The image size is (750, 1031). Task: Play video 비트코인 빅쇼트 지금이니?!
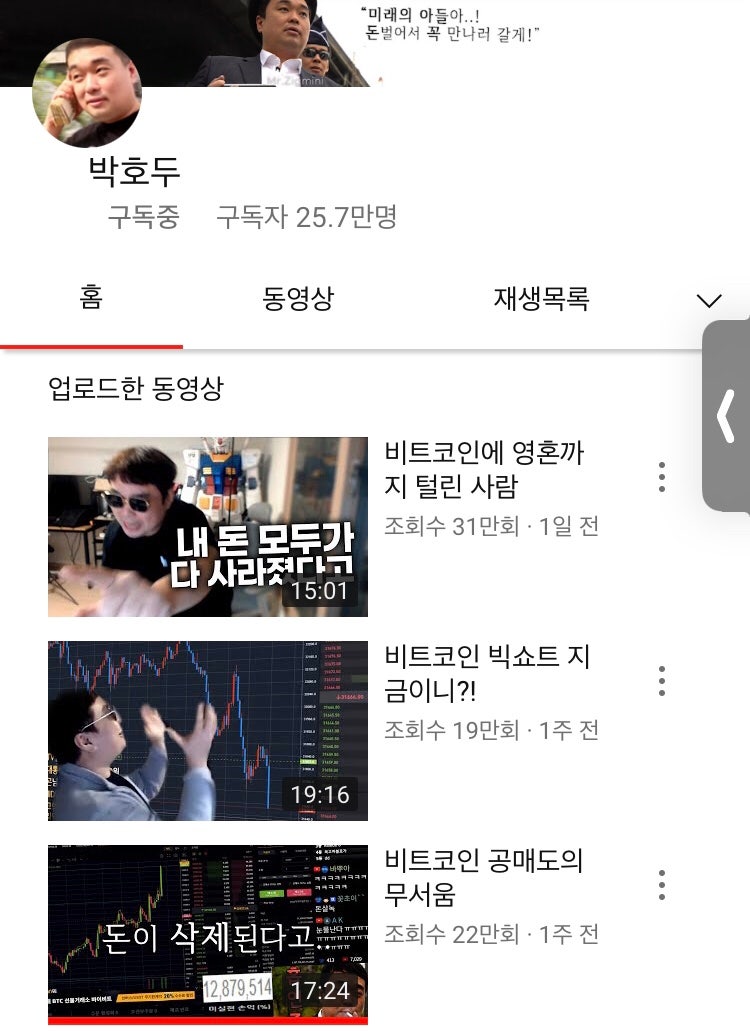tap(208, 731)
